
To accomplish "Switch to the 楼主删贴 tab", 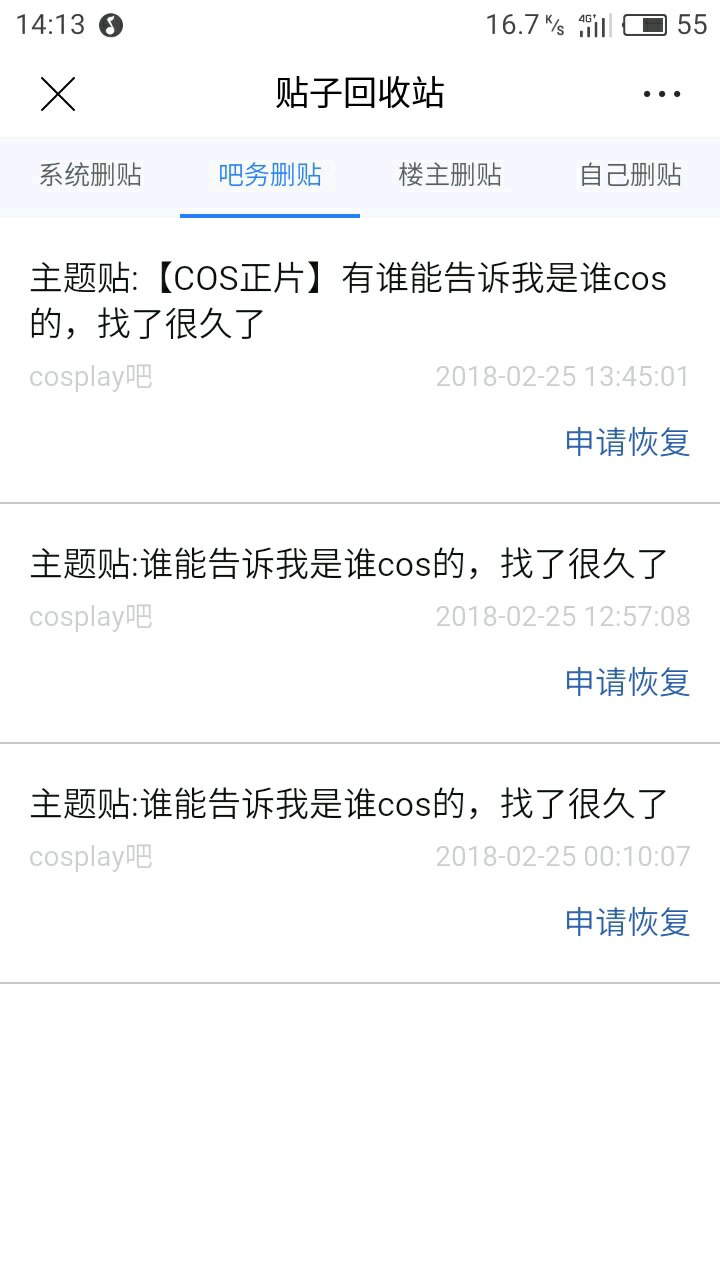I will [x=450, y=176].
